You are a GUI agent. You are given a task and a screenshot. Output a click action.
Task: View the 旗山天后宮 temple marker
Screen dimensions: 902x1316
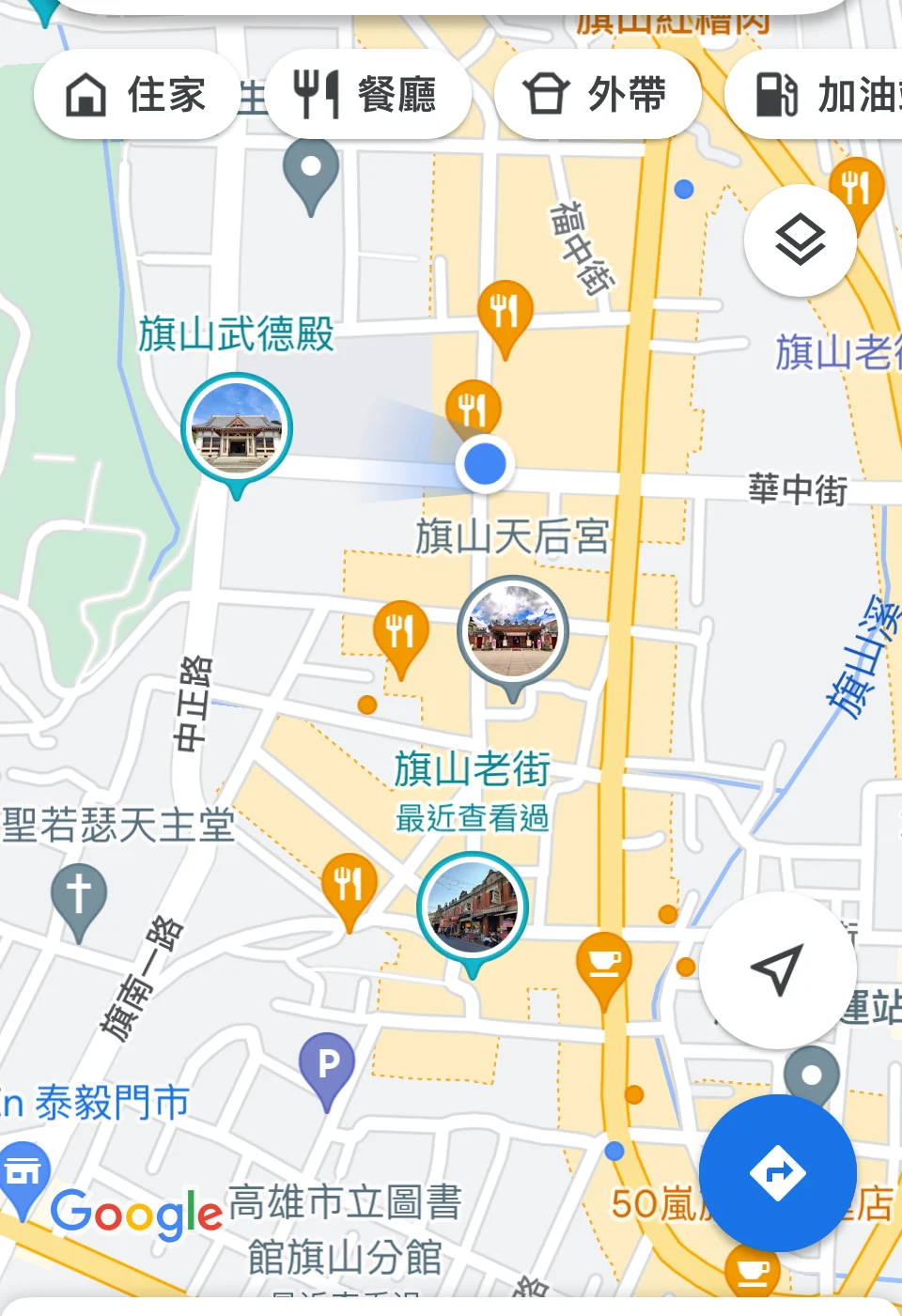(512, 632)
